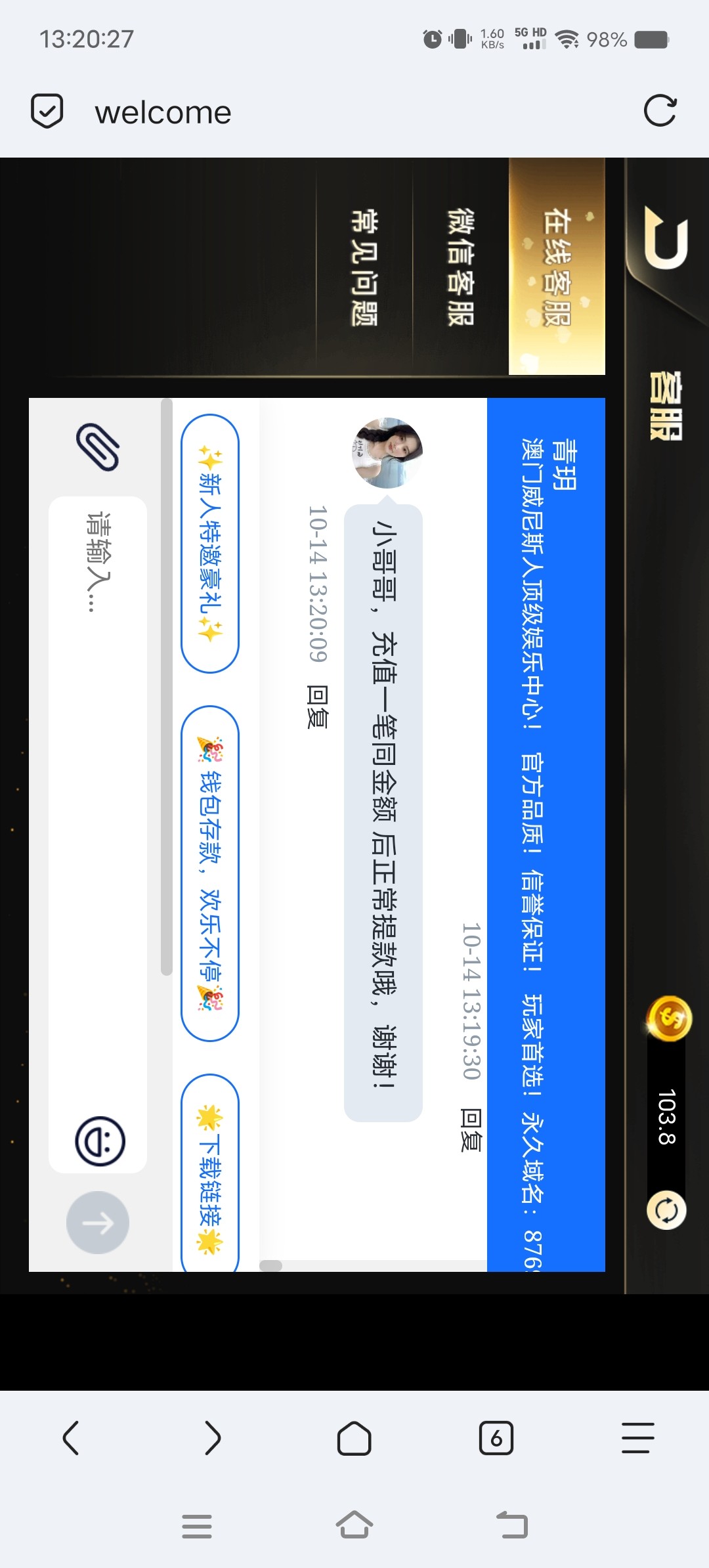Image resolution: width=709 pixels, height=1568 pixels.
Task: Open the 常见问题 tab
Action: (364, 267)
